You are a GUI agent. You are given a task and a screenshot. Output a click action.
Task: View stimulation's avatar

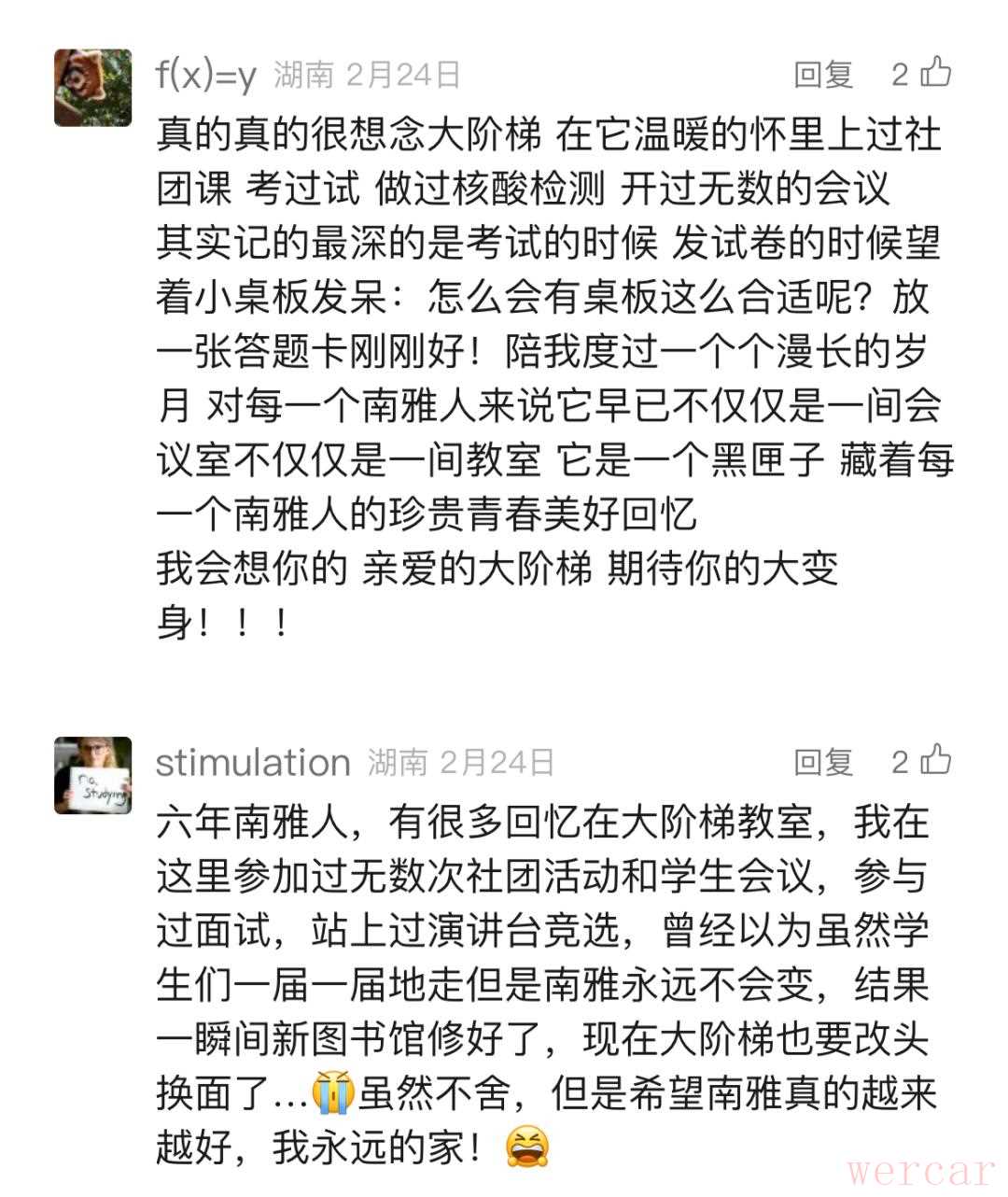tap(92, 775)
